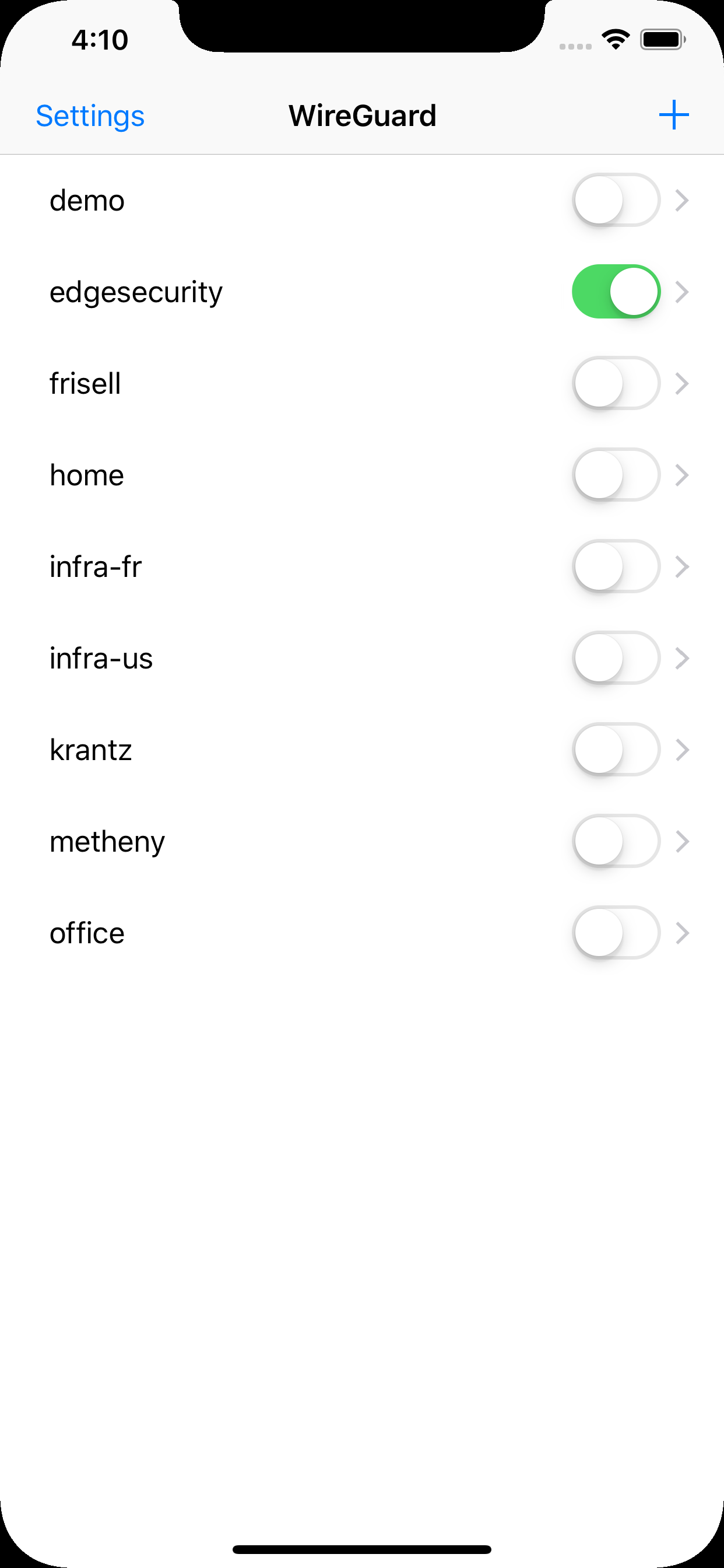724x1568 pixels.
Task: Open Settings
Action: tap(90, 116)
